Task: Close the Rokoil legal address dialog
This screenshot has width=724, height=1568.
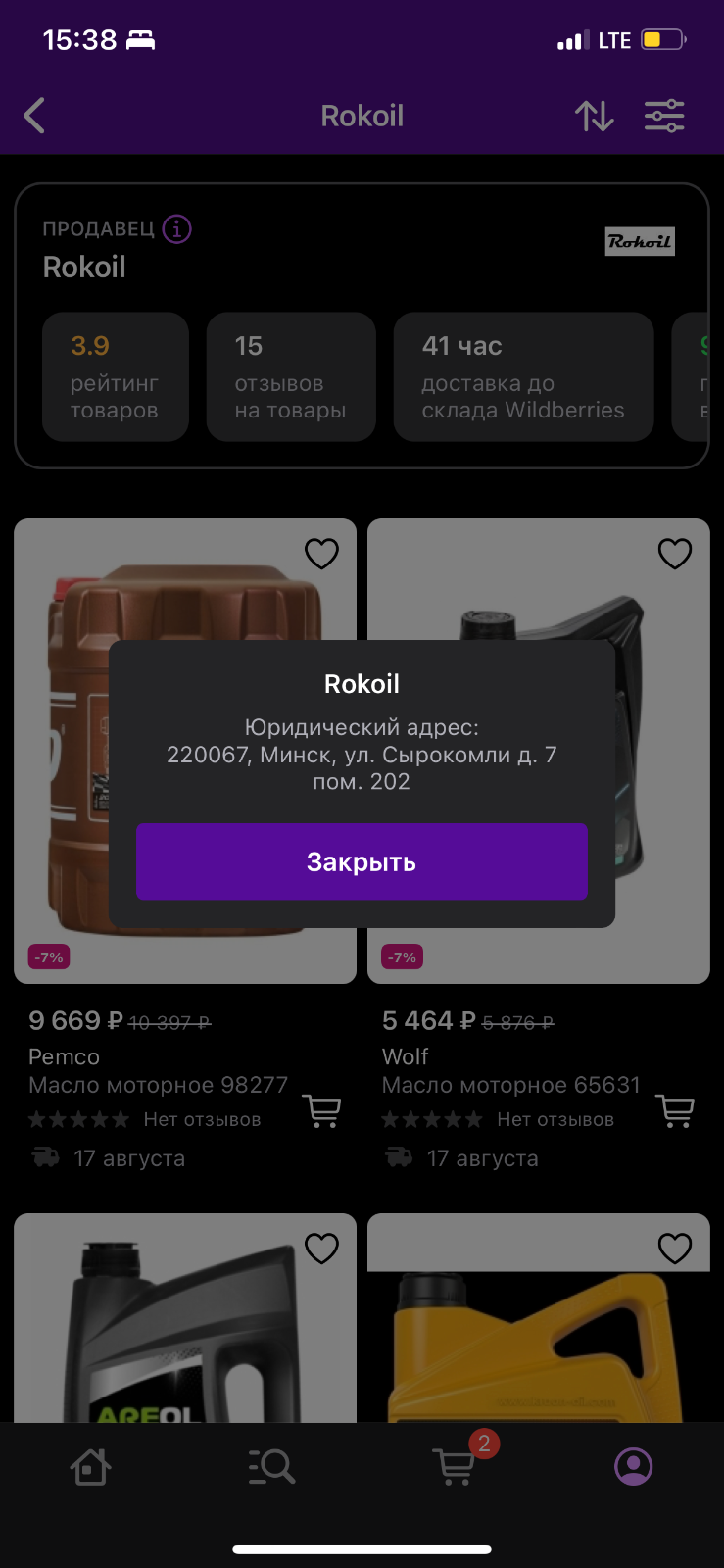Action: 362,861
